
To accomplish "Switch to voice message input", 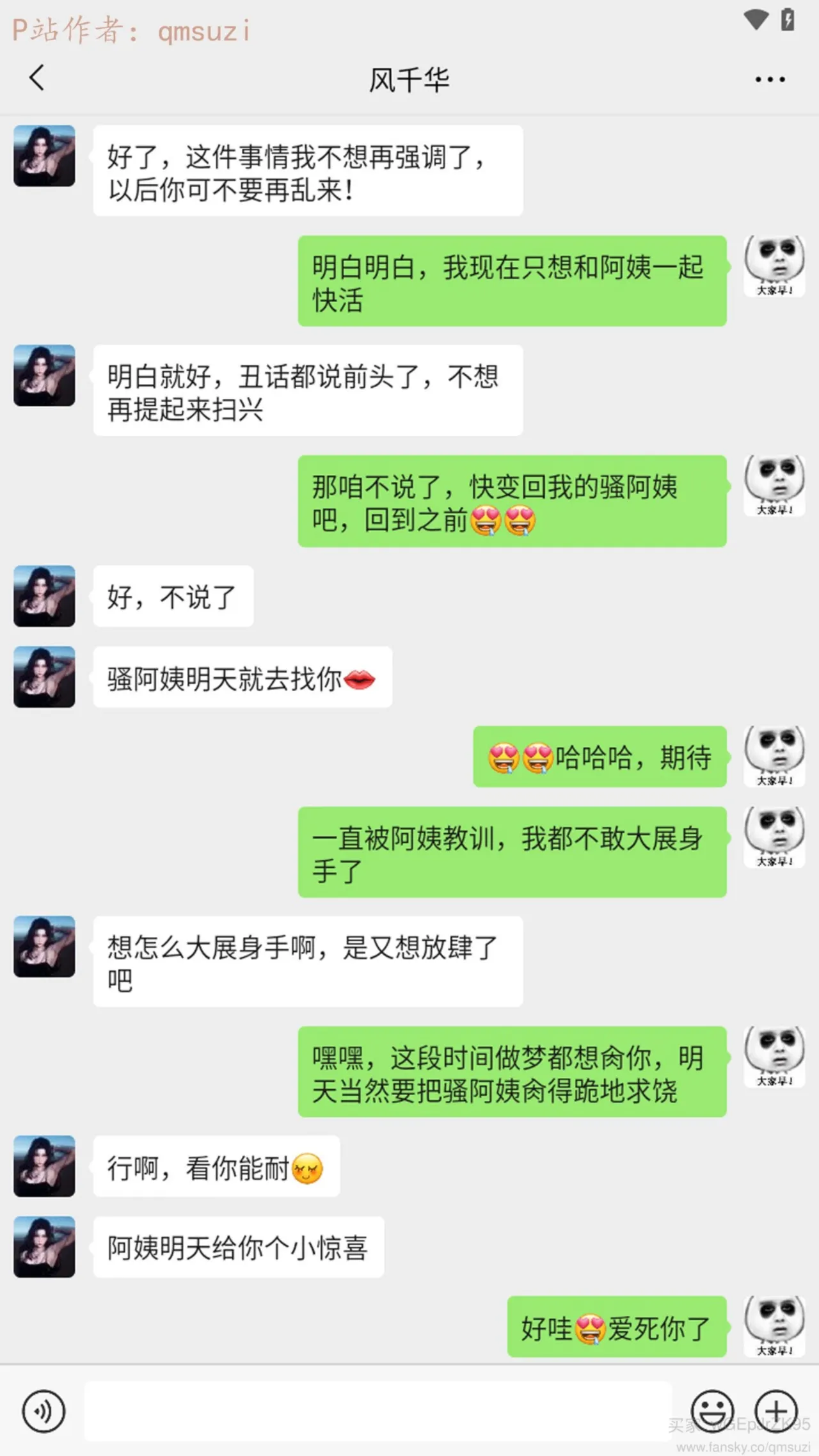I will [x=44, y=1411].
